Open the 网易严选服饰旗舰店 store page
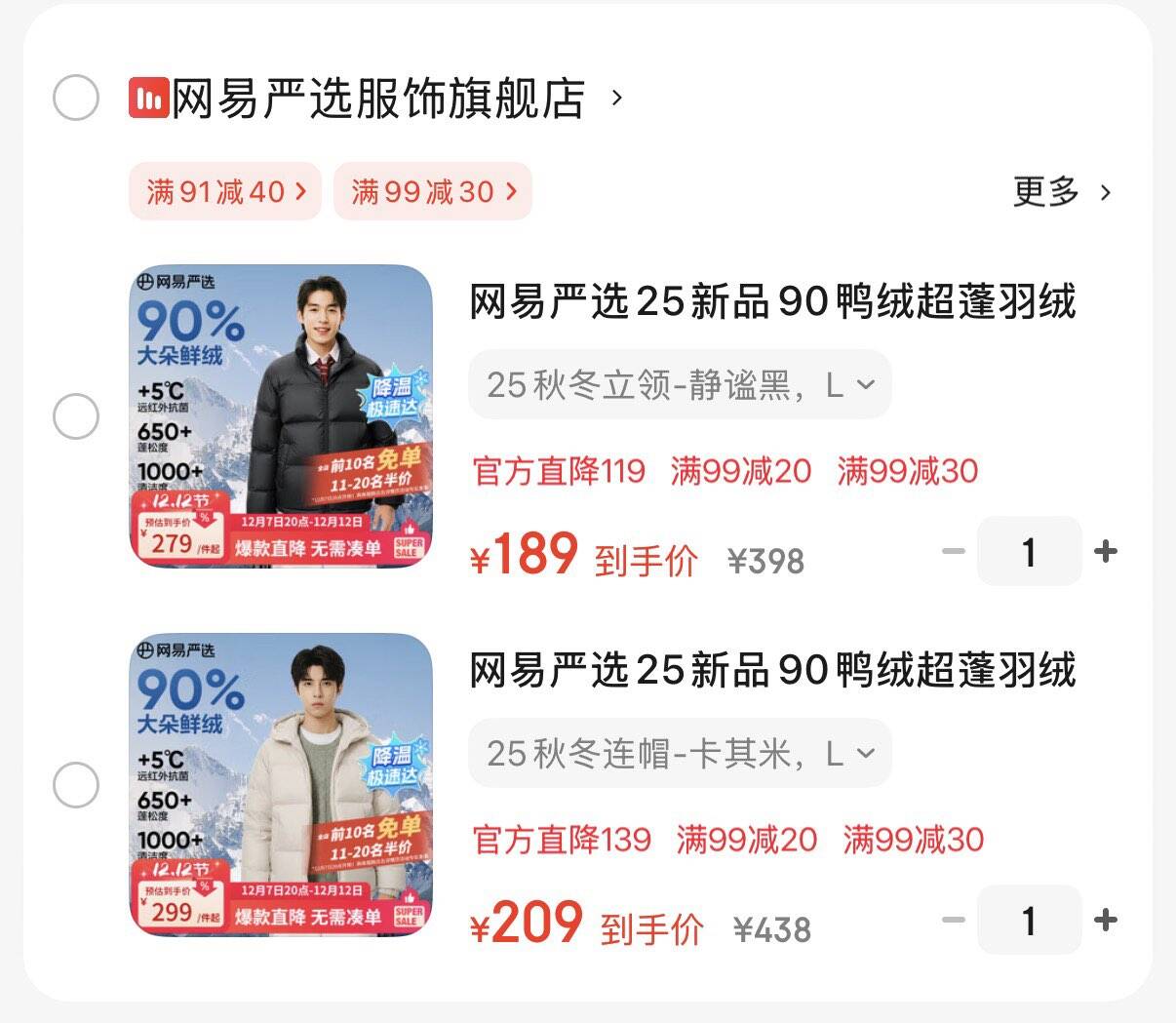This screenshot has width=1176, height=1023. click(x=378, y=98)
